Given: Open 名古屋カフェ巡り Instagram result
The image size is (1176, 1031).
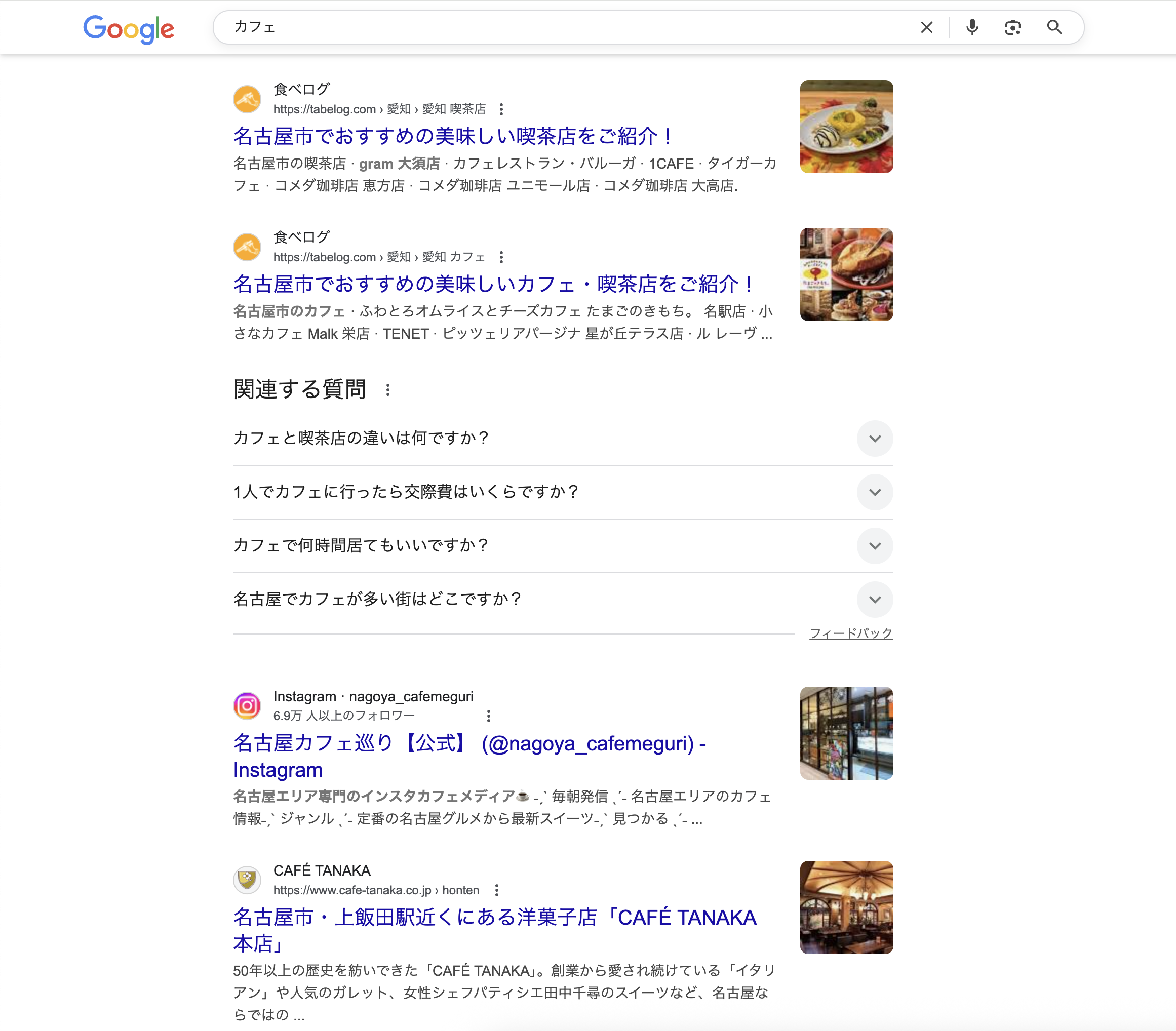Looking at the screenshot, I should 469,743.
